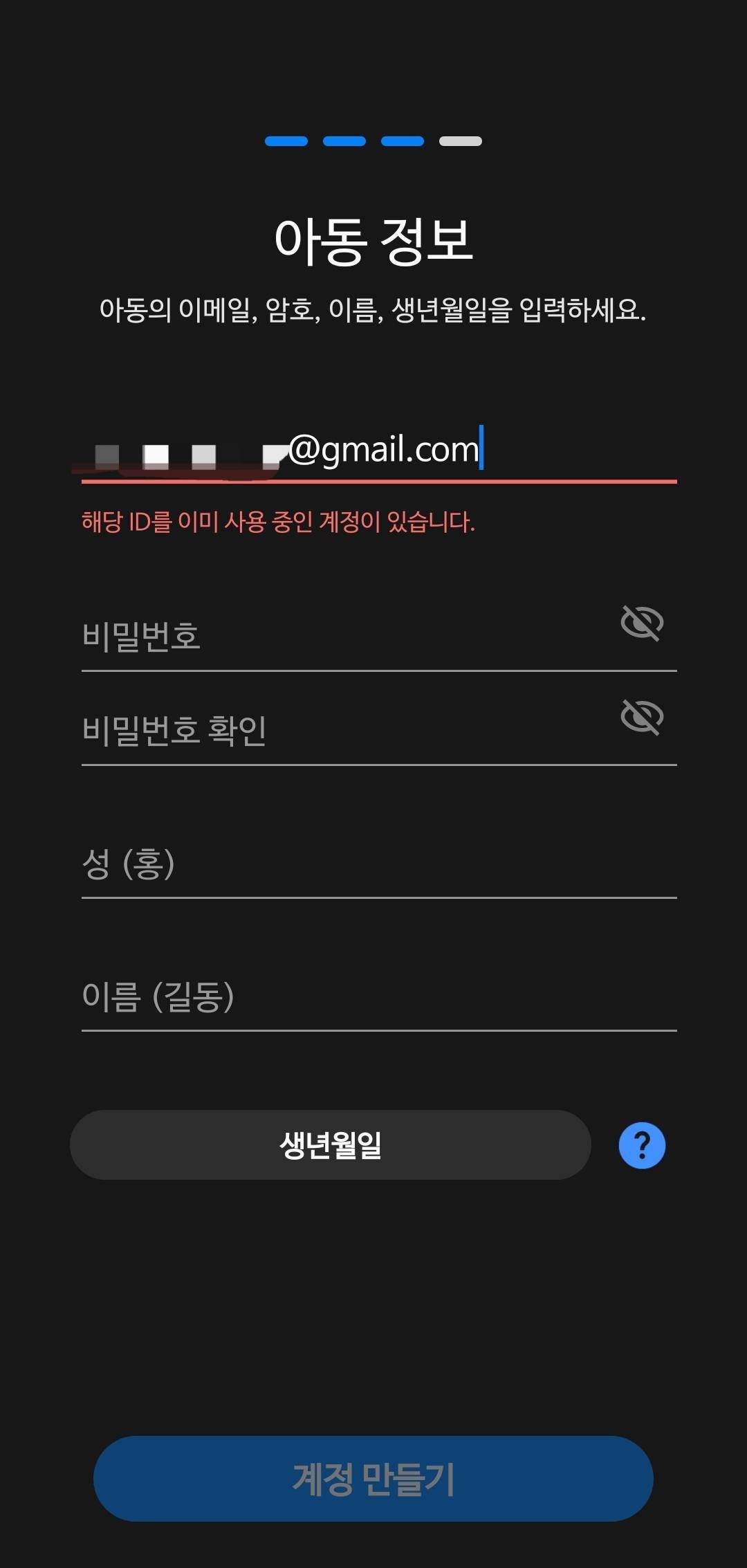Open the birthdate help question mark icon
Image resolution: width=747 pixels, height=1568 pixels.
tap(640, 1145)
